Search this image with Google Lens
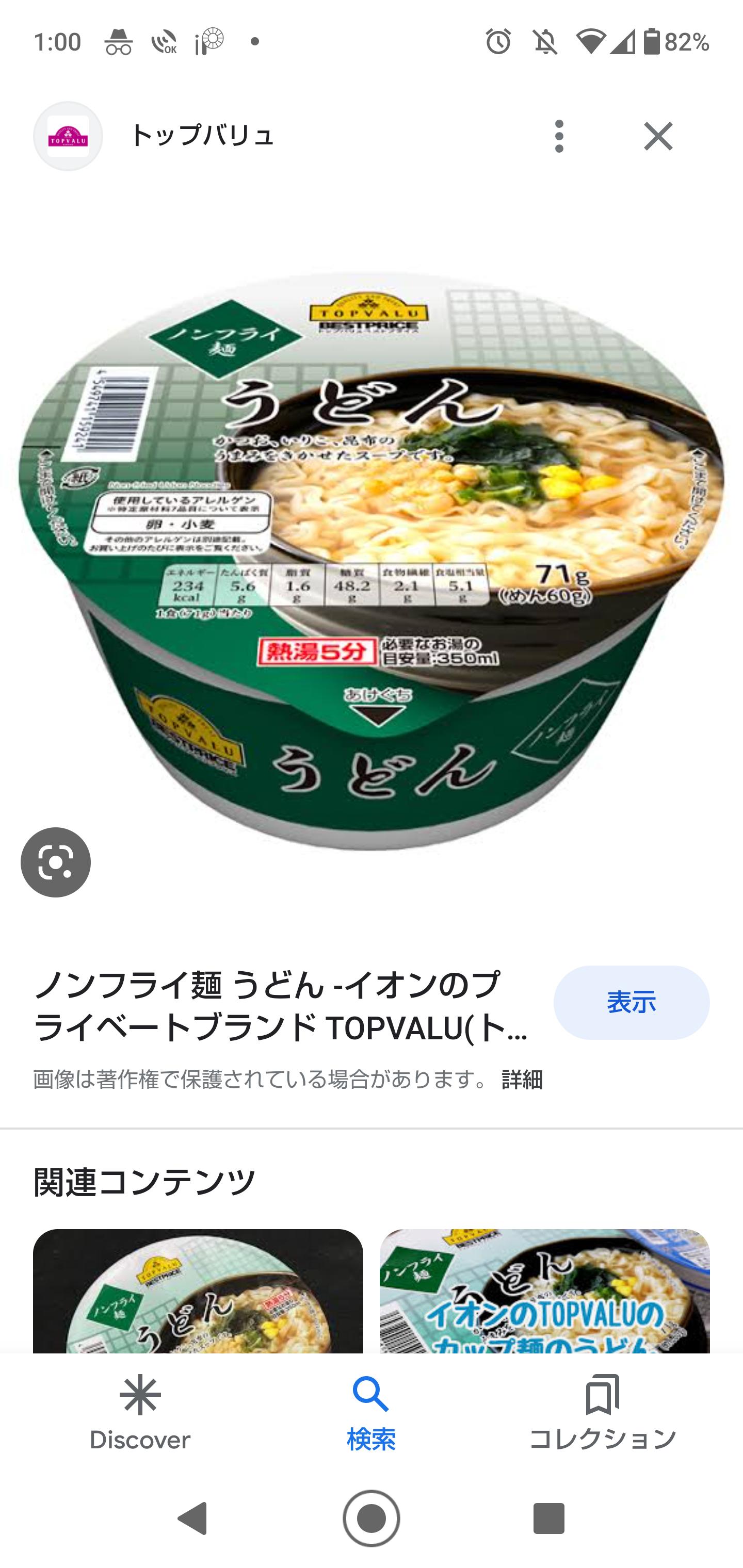The height and width of the screenshot is (1568, 743). (55, 862)
